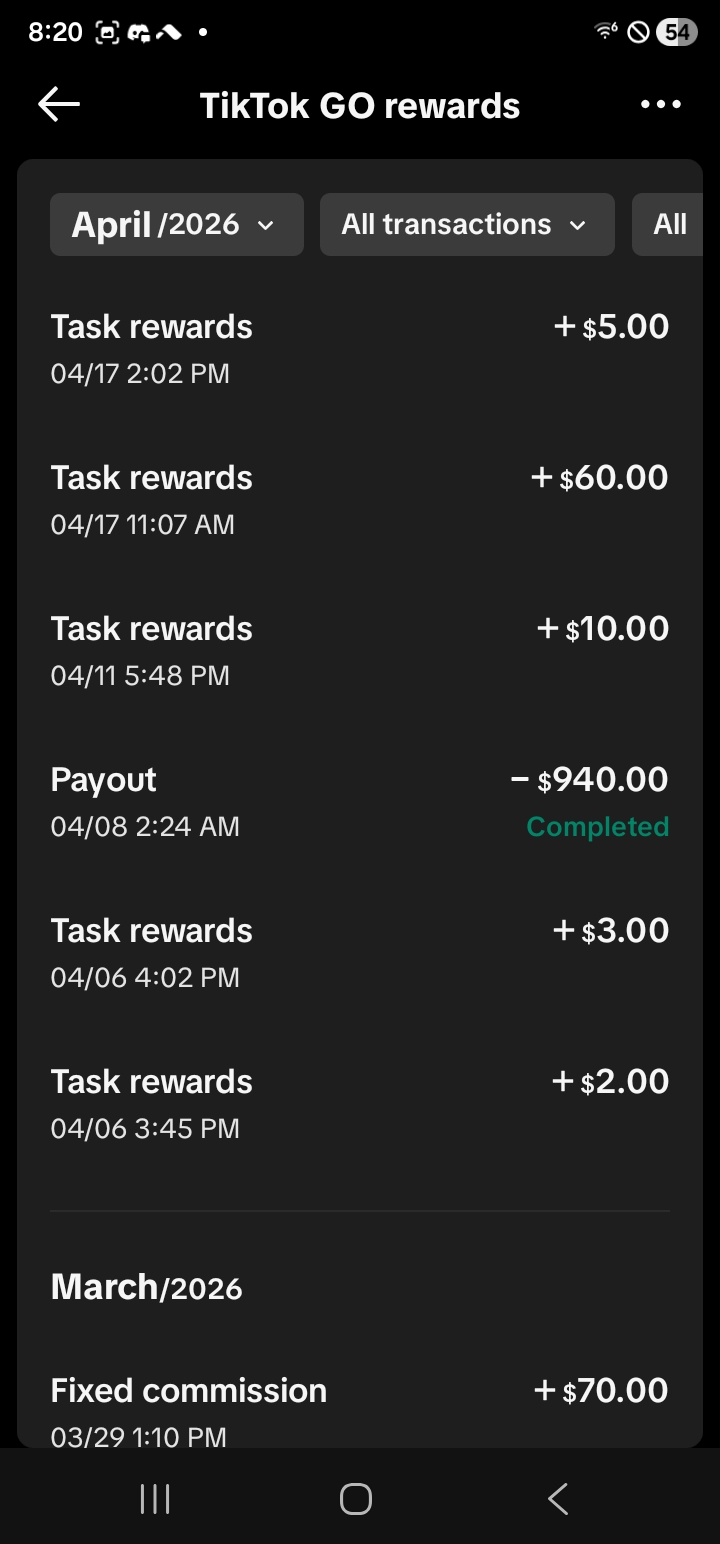720x1544 pixels.
Task: Open the All transactions filter dropdown
Action: (467, 224)
